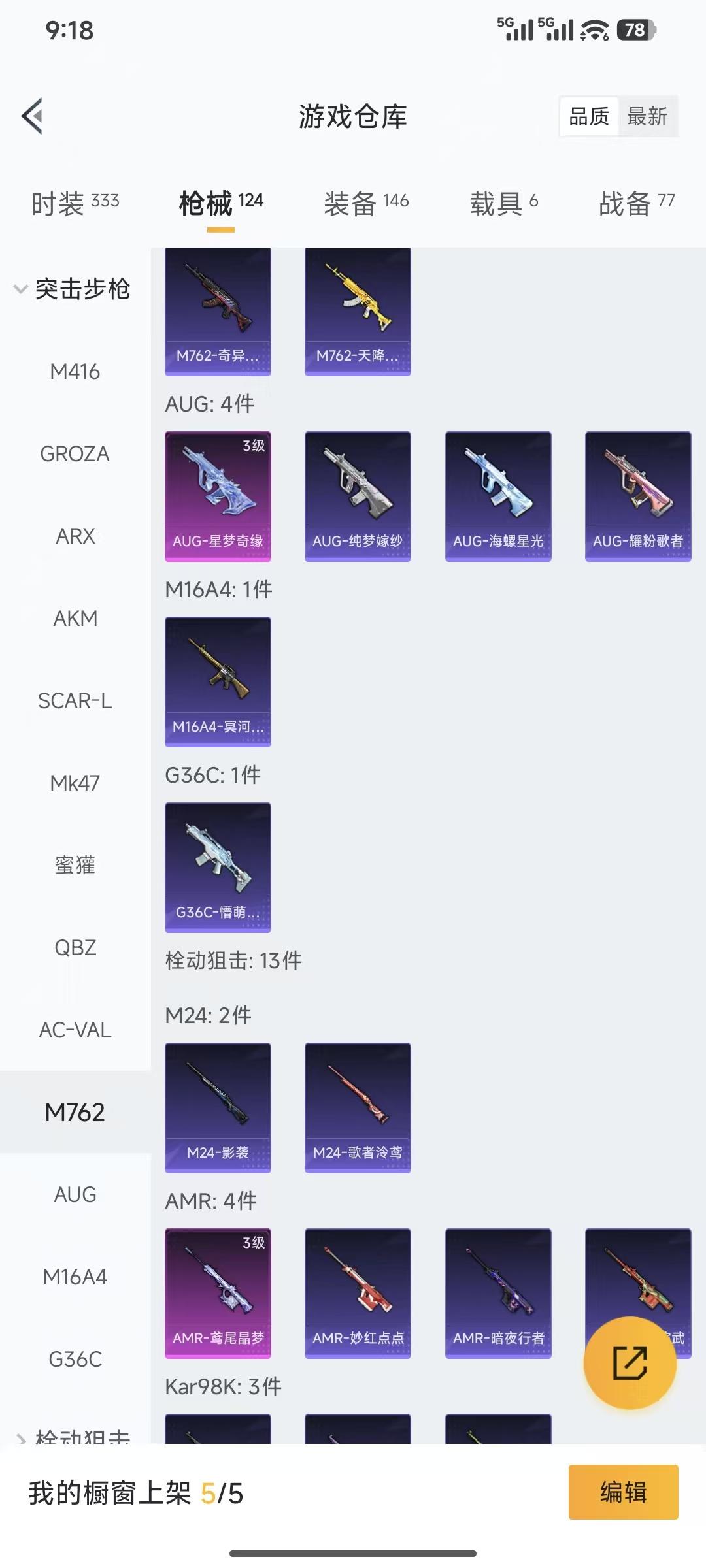Switch to the 装备 tab

tap(366, 203)
